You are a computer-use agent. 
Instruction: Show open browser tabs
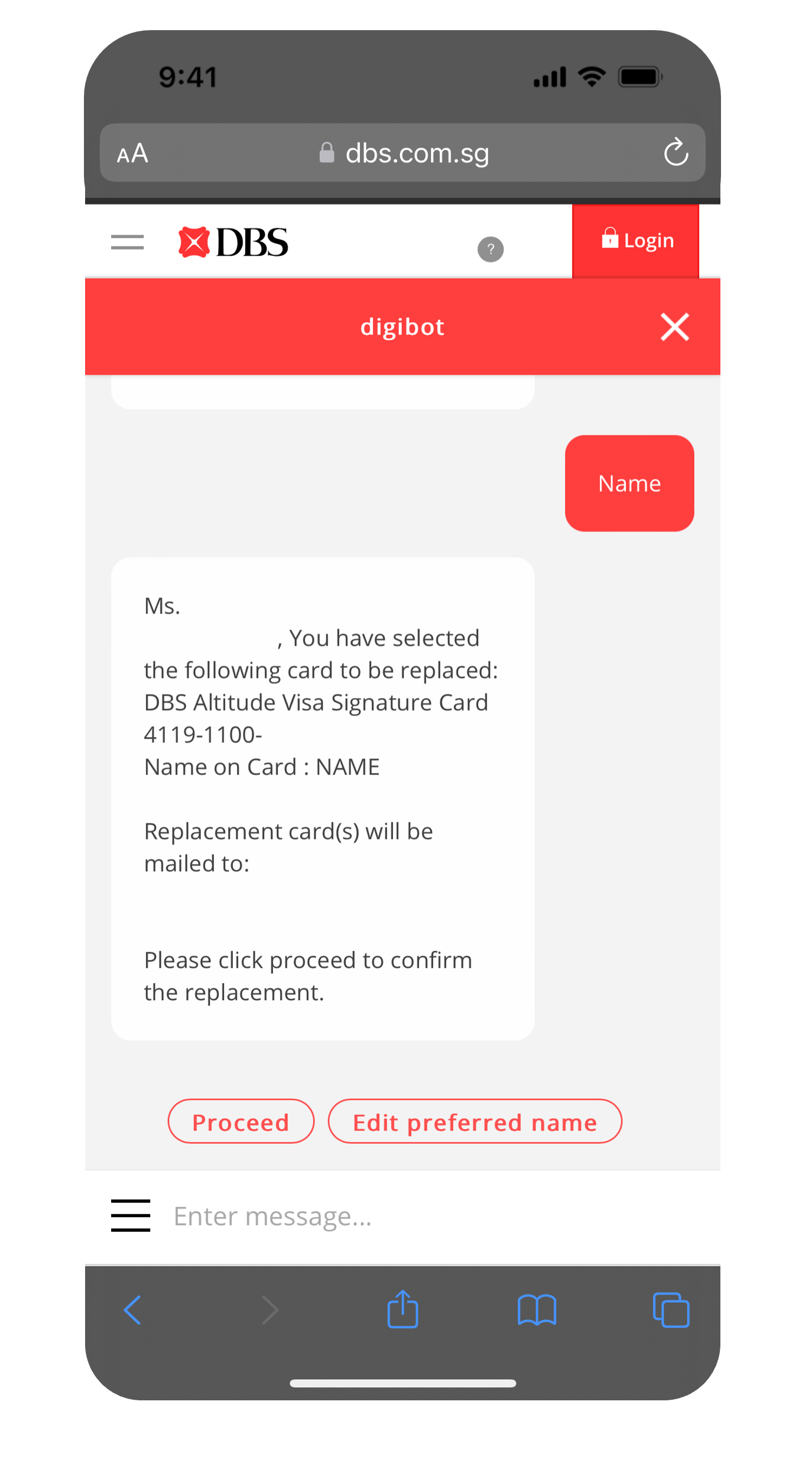click(x=671, y=1310)
